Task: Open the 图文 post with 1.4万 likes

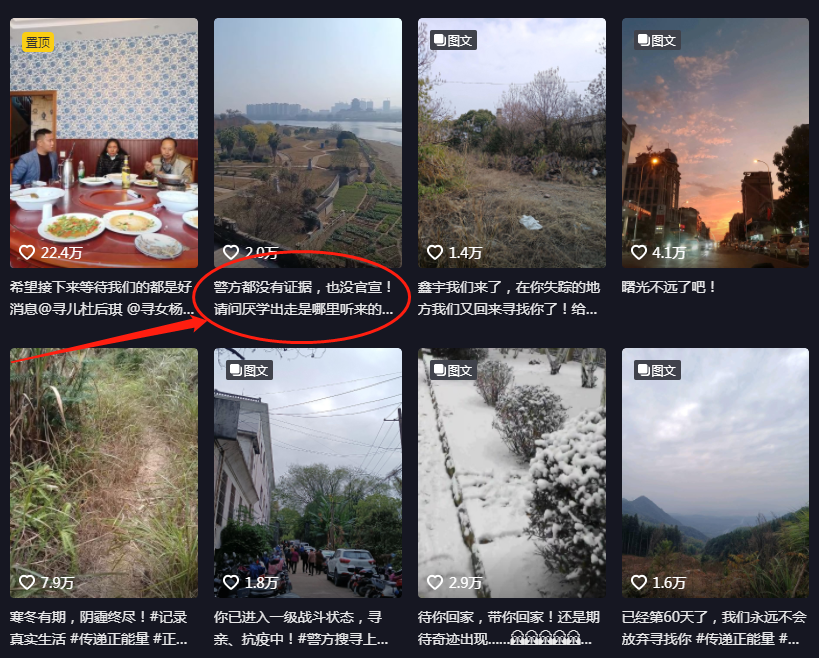Action: click(x=512, y=142)
